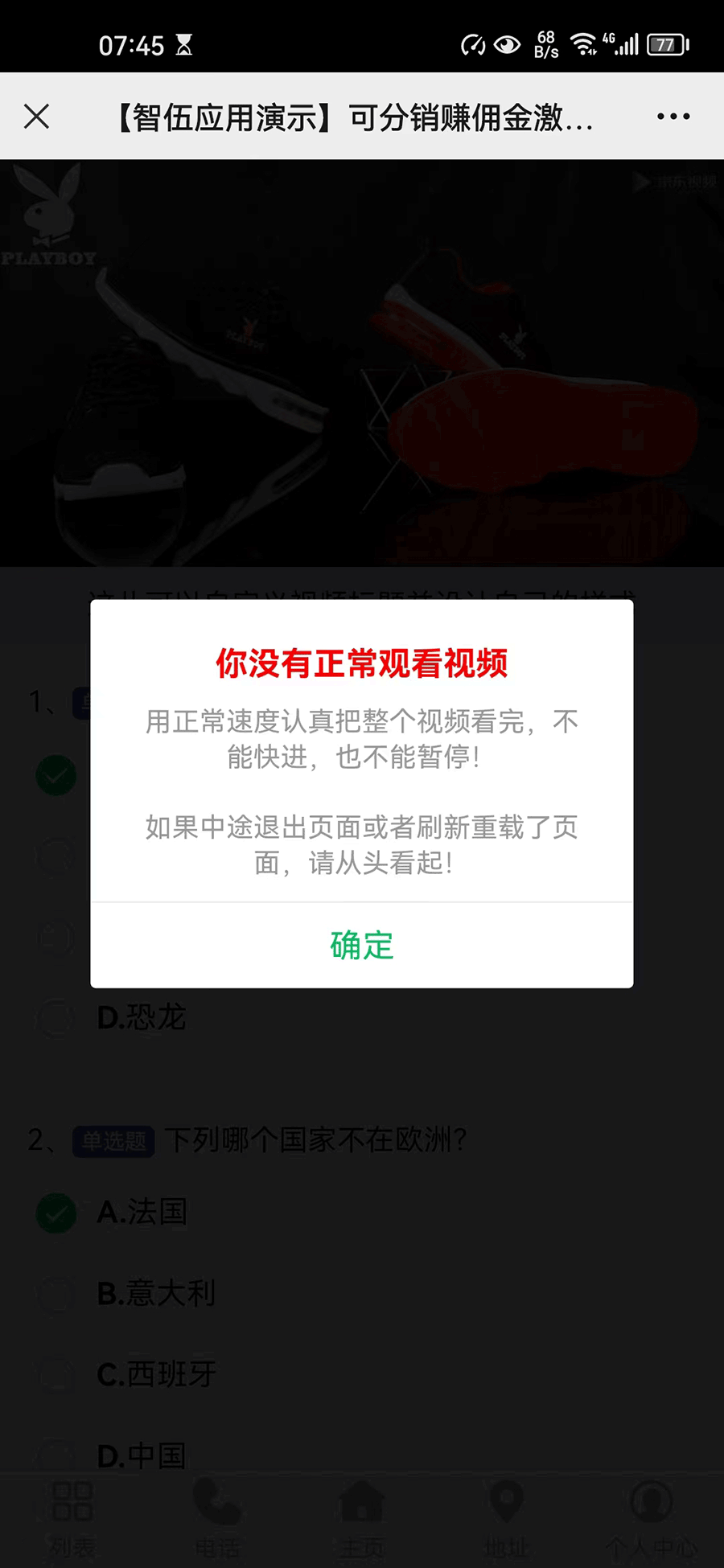Close the web page with X
The image size is (724, 1568).
pyautogui.click(x=37, y=117)
